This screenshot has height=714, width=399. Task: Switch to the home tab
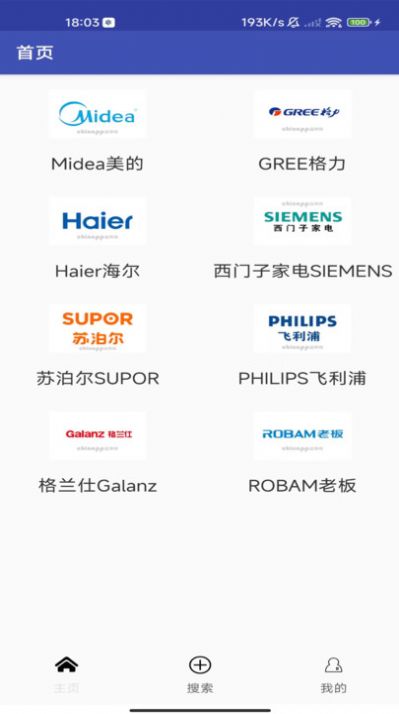(66, 675)
